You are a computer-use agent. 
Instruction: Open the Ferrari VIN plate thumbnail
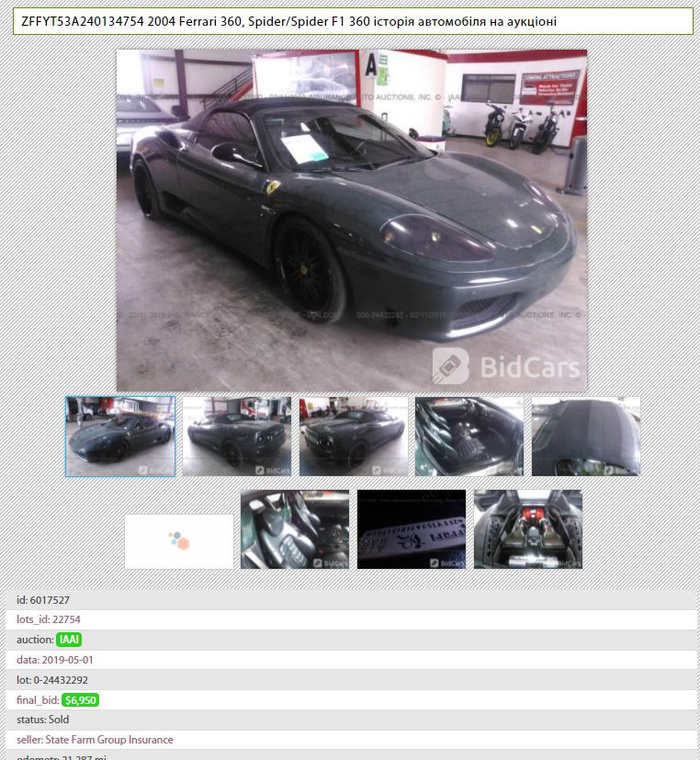tap(411, 529)
